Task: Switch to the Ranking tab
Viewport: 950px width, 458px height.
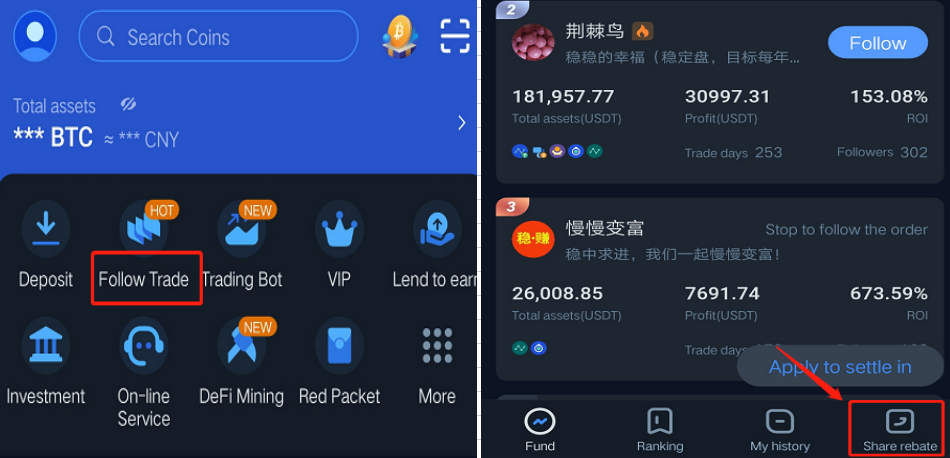Action: pos(660,429)
